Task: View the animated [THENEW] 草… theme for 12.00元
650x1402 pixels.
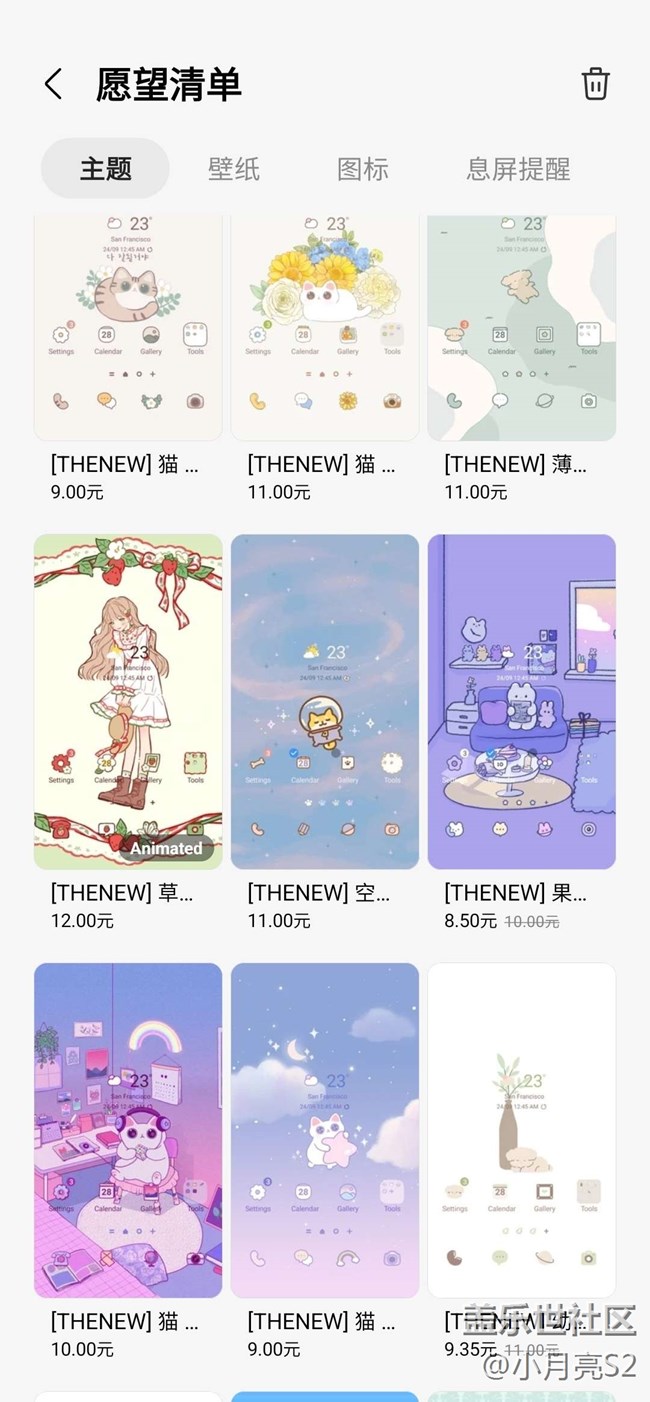Action: pyautogui.click(x=128, y=702)
